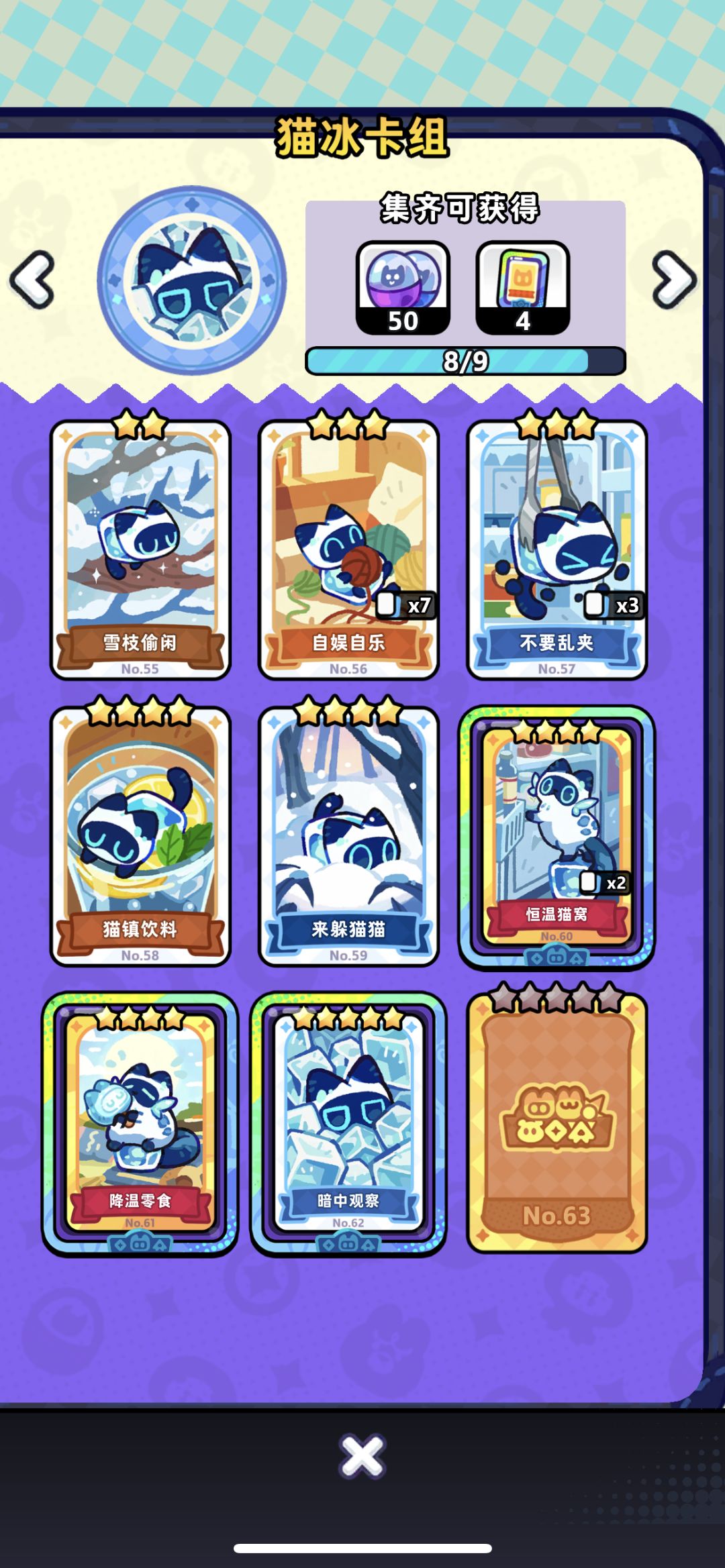Open the 自娱自乐 card No.56
The width and height of the screenshot is (725, 1568).
tap(348, 549)
